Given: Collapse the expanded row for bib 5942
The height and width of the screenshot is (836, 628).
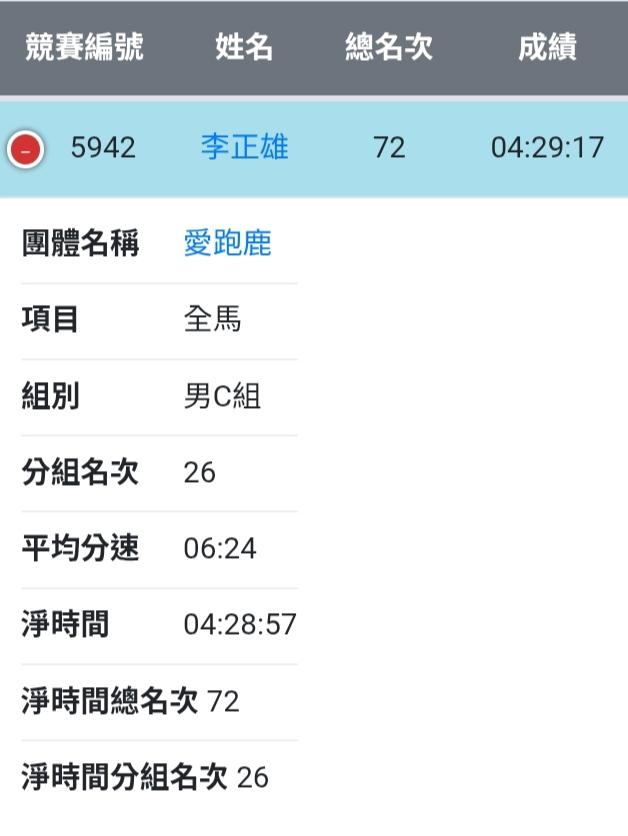Looking at the screenshot, I should tap(26, 150).
